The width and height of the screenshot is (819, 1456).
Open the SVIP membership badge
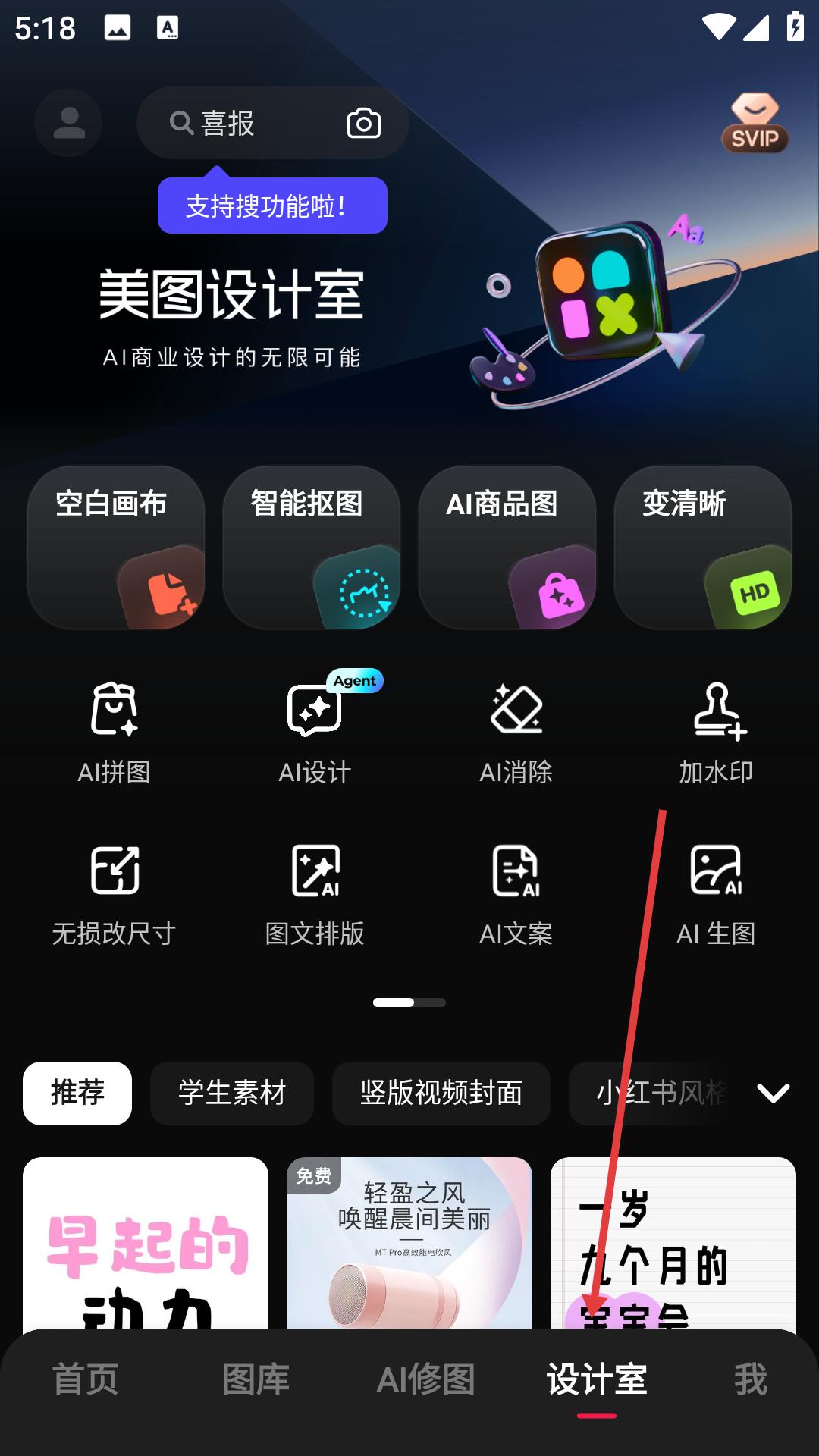755,124
